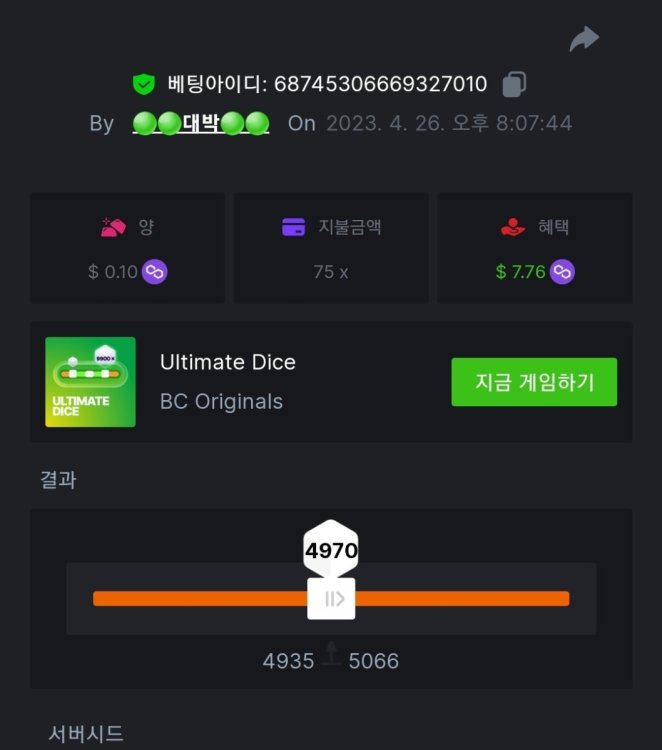Share this bet result
This screenshot has height=750, width=662.
pyautogui.click(x=584, y=39)
